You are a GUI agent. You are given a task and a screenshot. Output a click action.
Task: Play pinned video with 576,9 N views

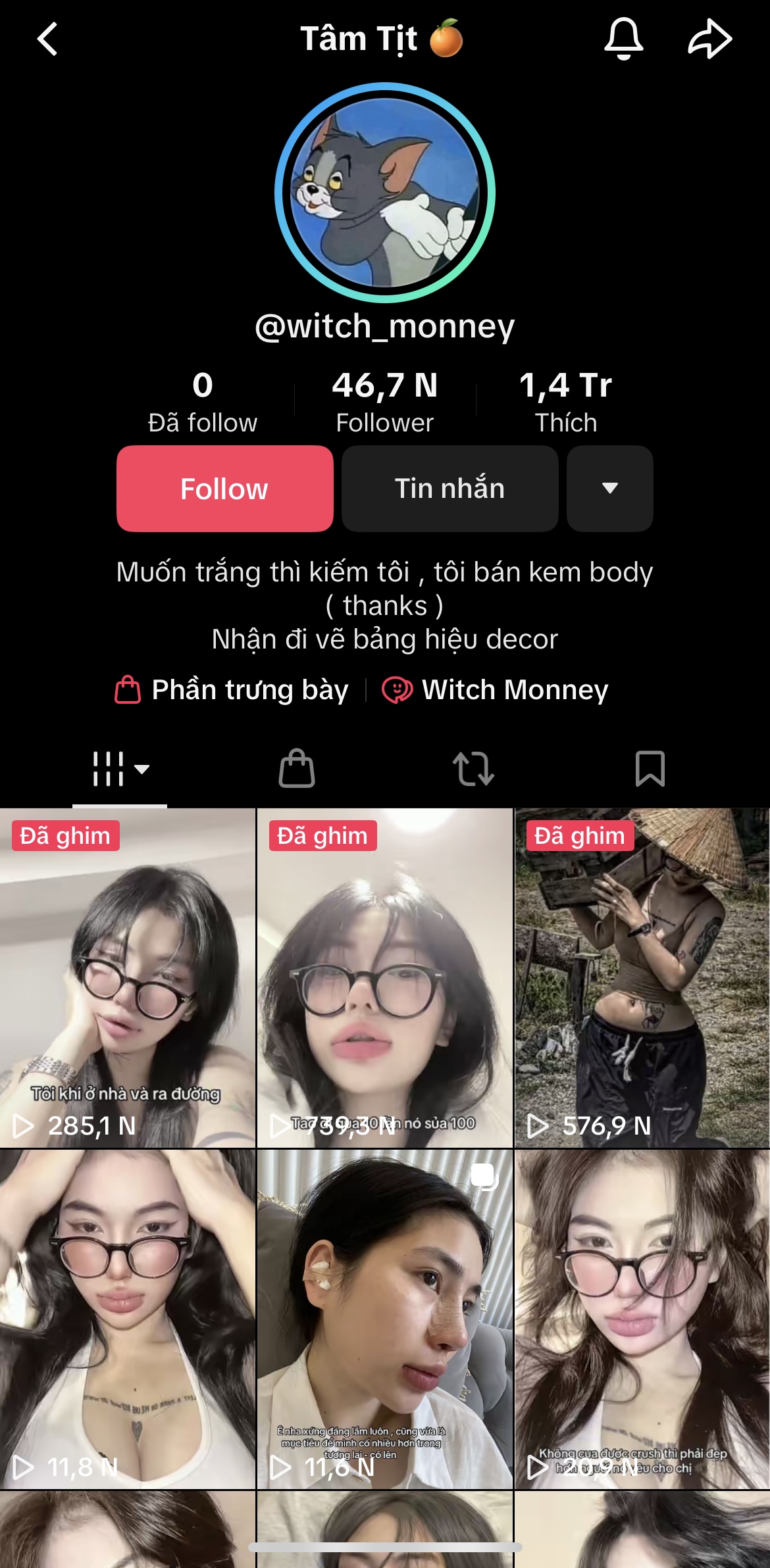(x=642, y=977)
